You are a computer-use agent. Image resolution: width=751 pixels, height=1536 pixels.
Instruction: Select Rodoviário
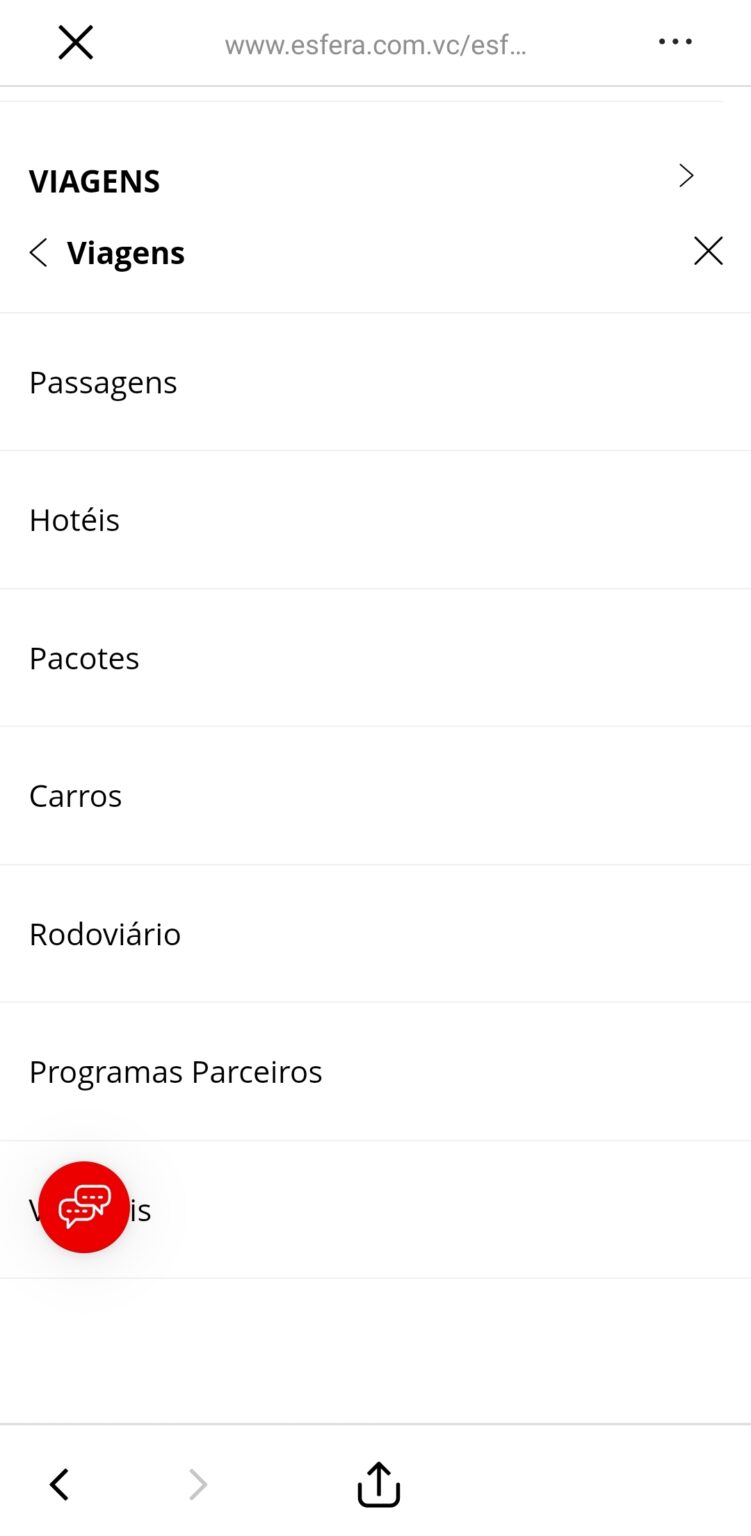(105, 935)
